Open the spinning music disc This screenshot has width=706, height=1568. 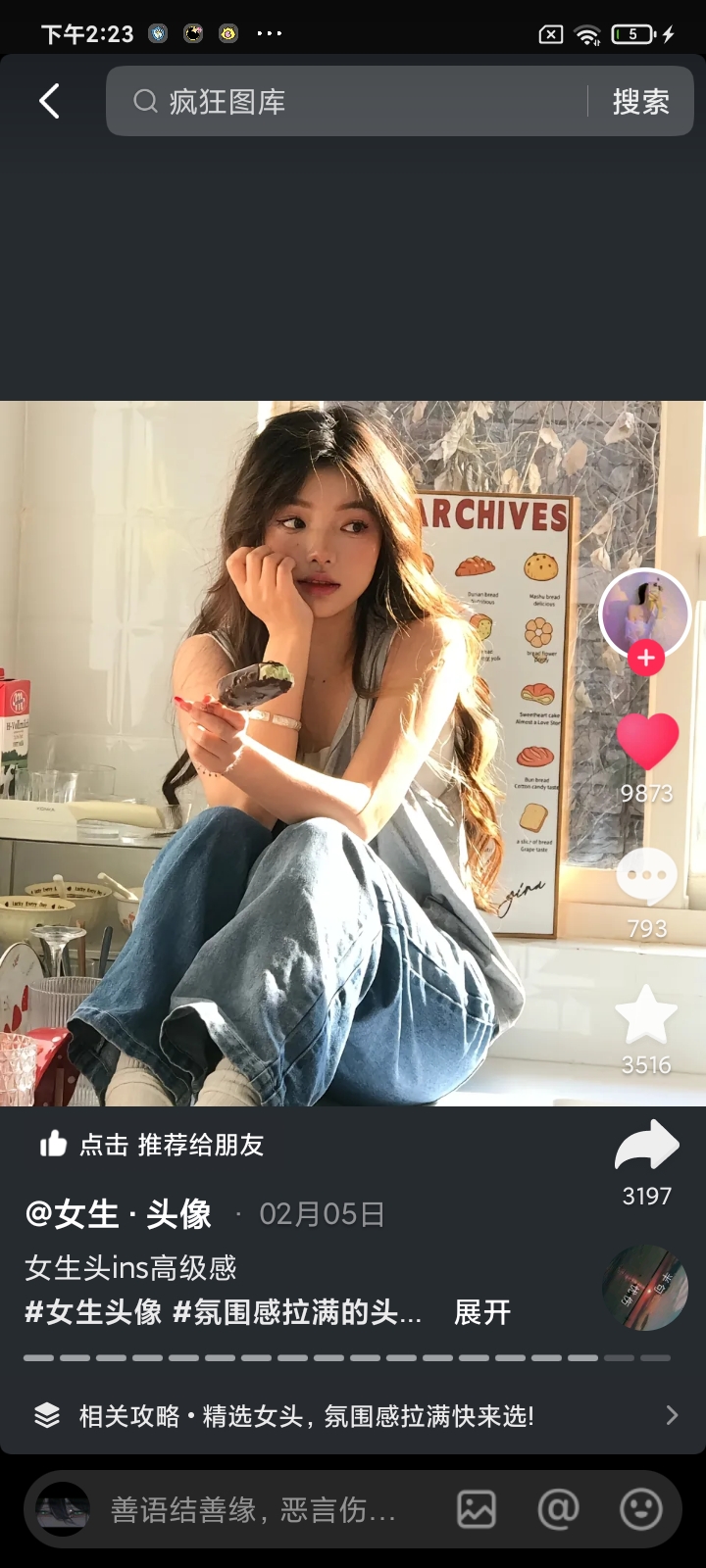(x=644, y=1288)
